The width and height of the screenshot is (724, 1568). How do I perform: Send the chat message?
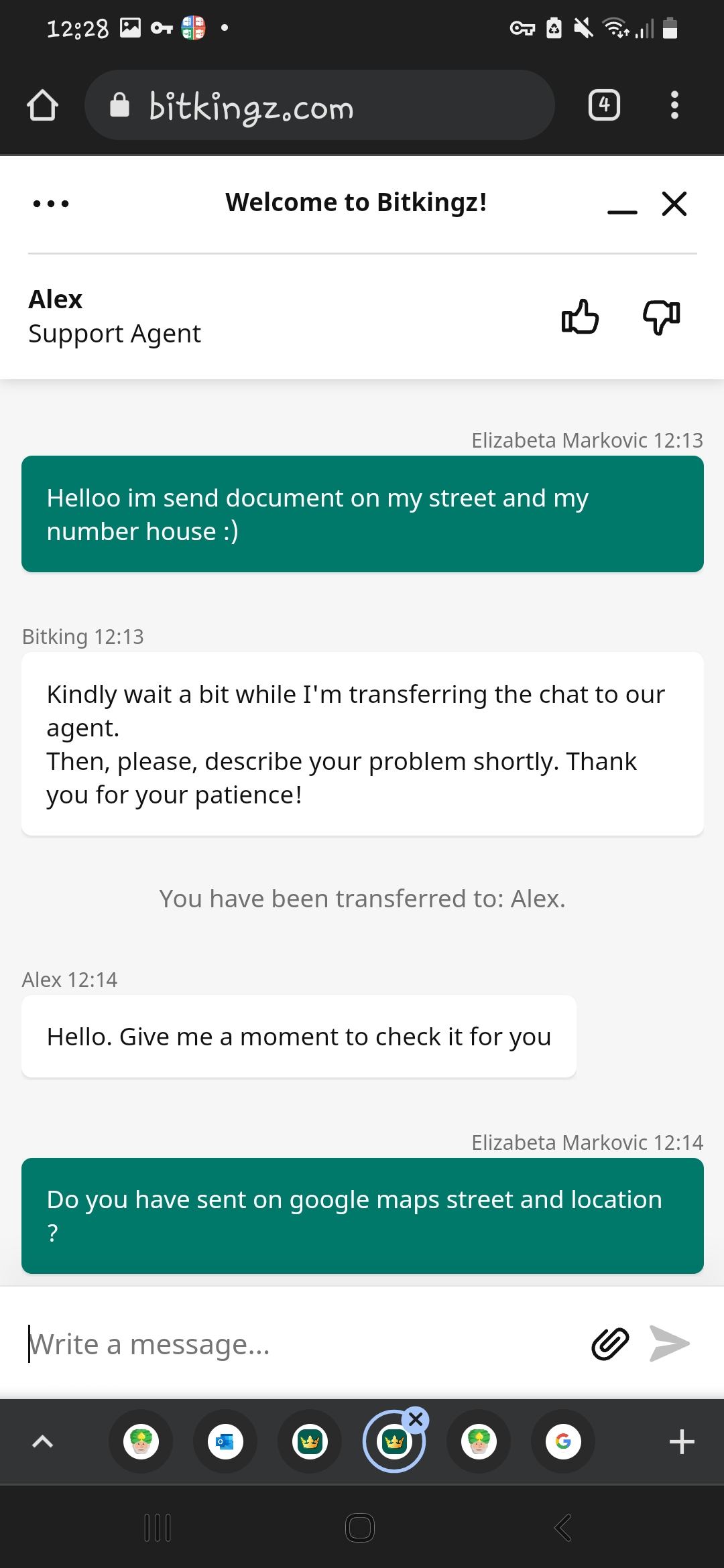tap(670, 1344)
